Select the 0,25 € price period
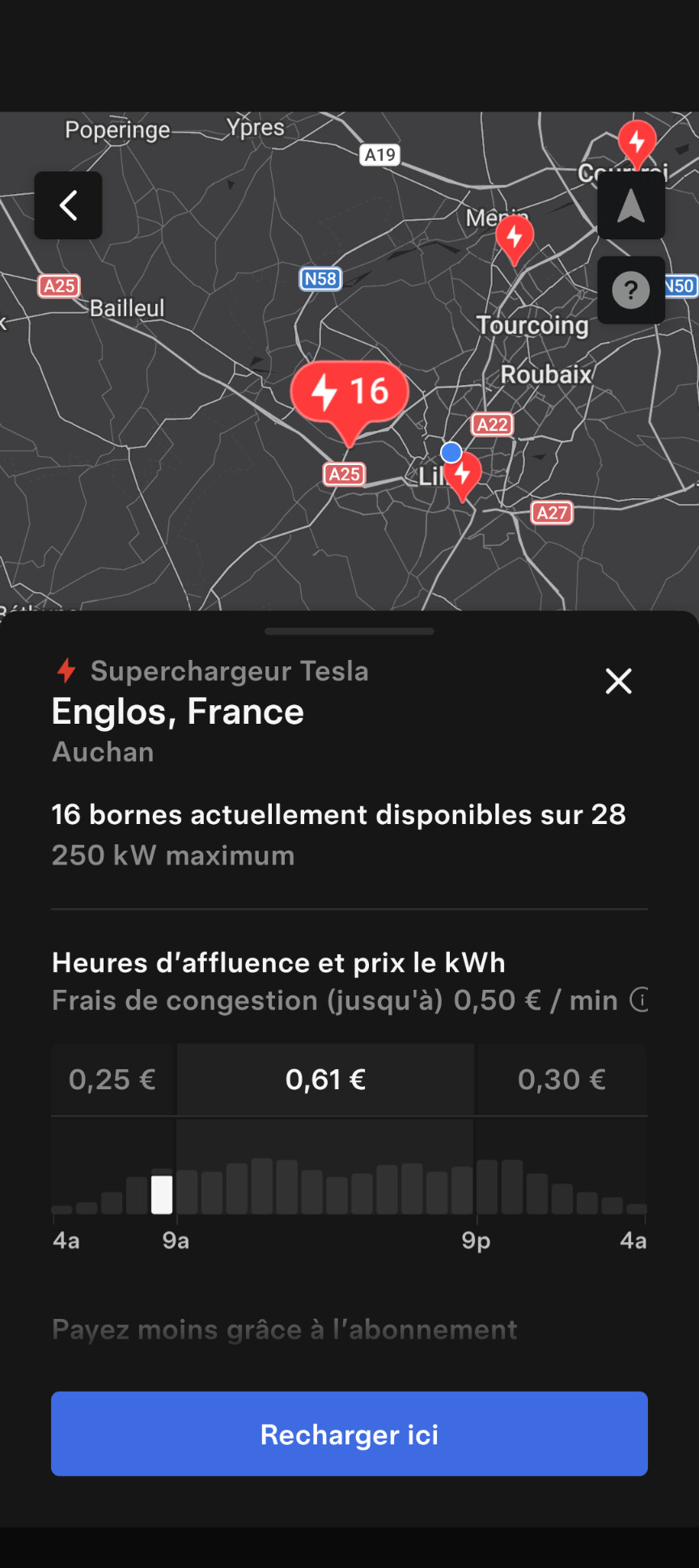699x1568 pixels. (112, 1080)
